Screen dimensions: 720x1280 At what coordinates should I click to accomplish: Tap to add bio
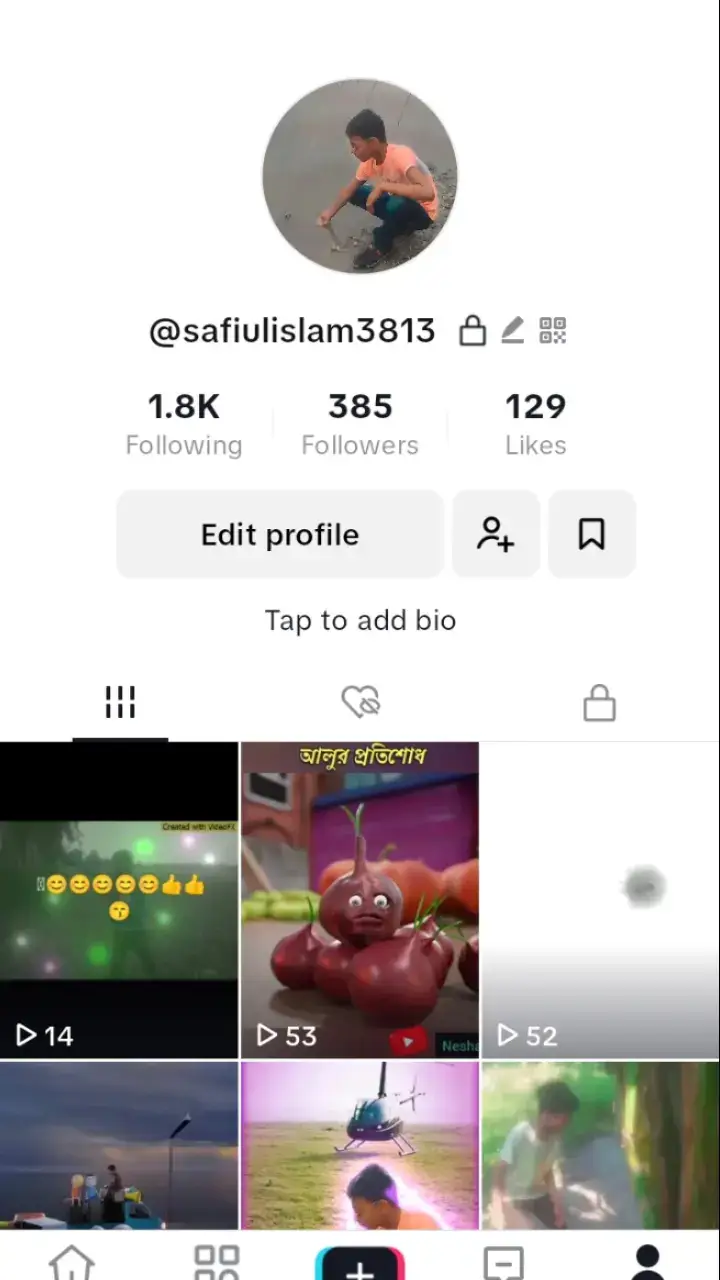[x=360, y=620]
